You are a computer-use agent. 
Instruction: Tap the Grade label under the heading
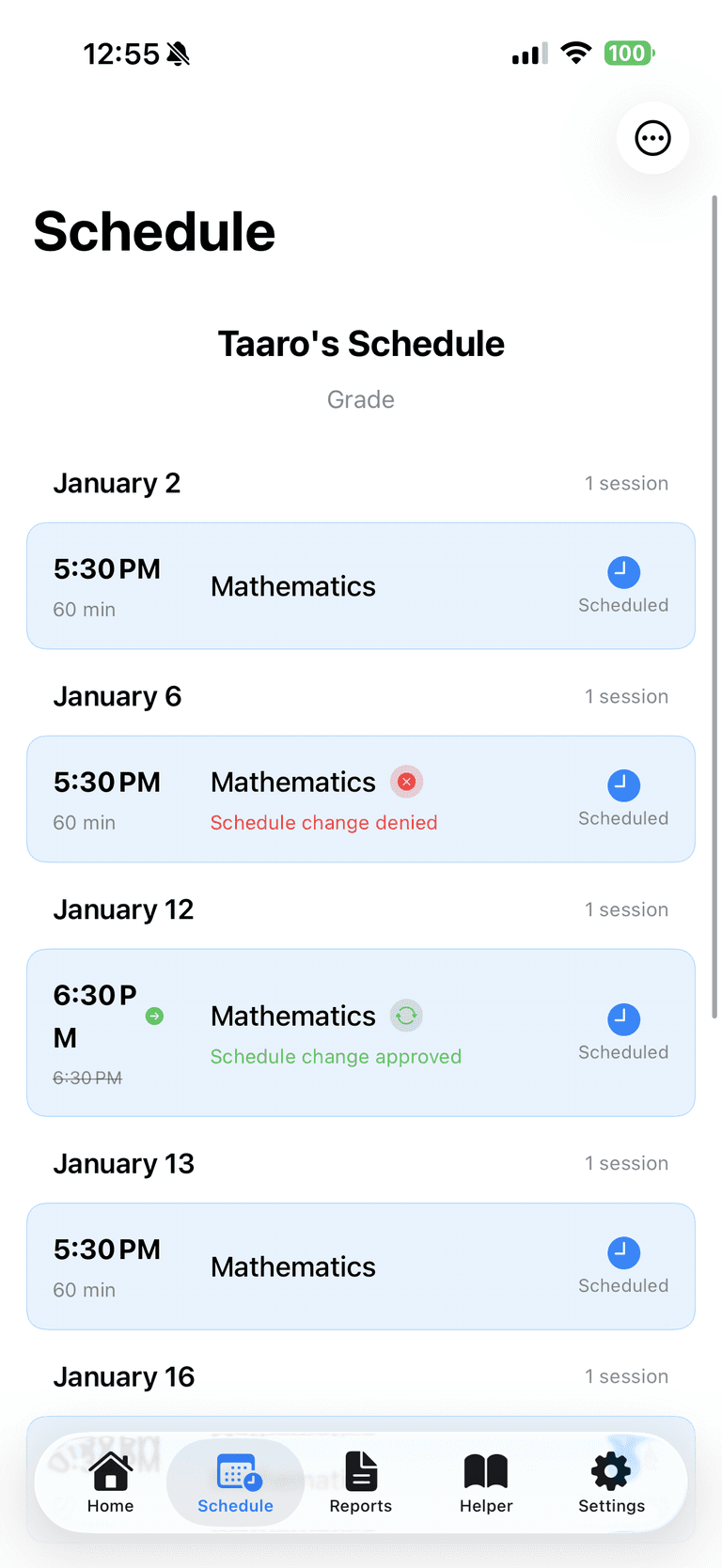360,398
